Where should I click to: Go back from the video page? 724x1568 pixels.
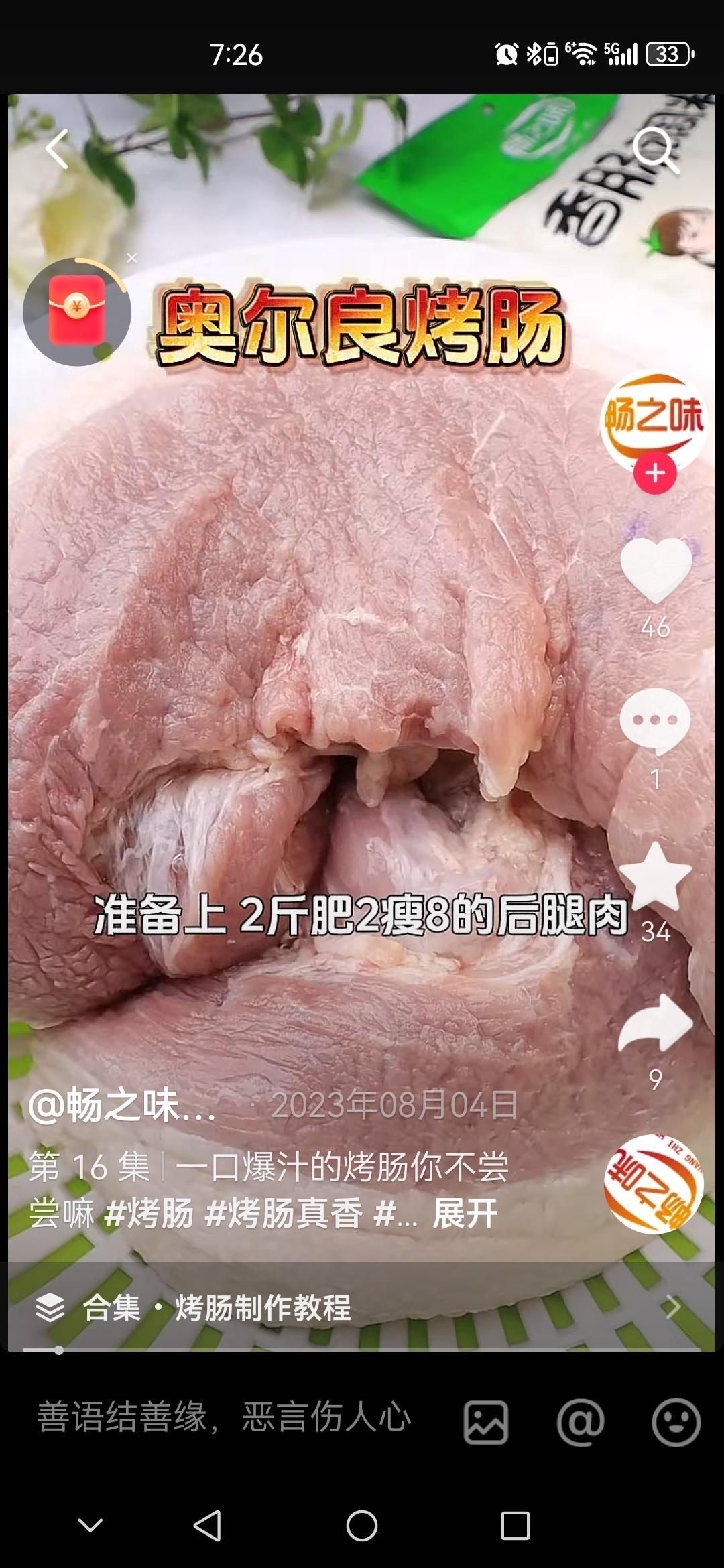[x=58, y=149]
